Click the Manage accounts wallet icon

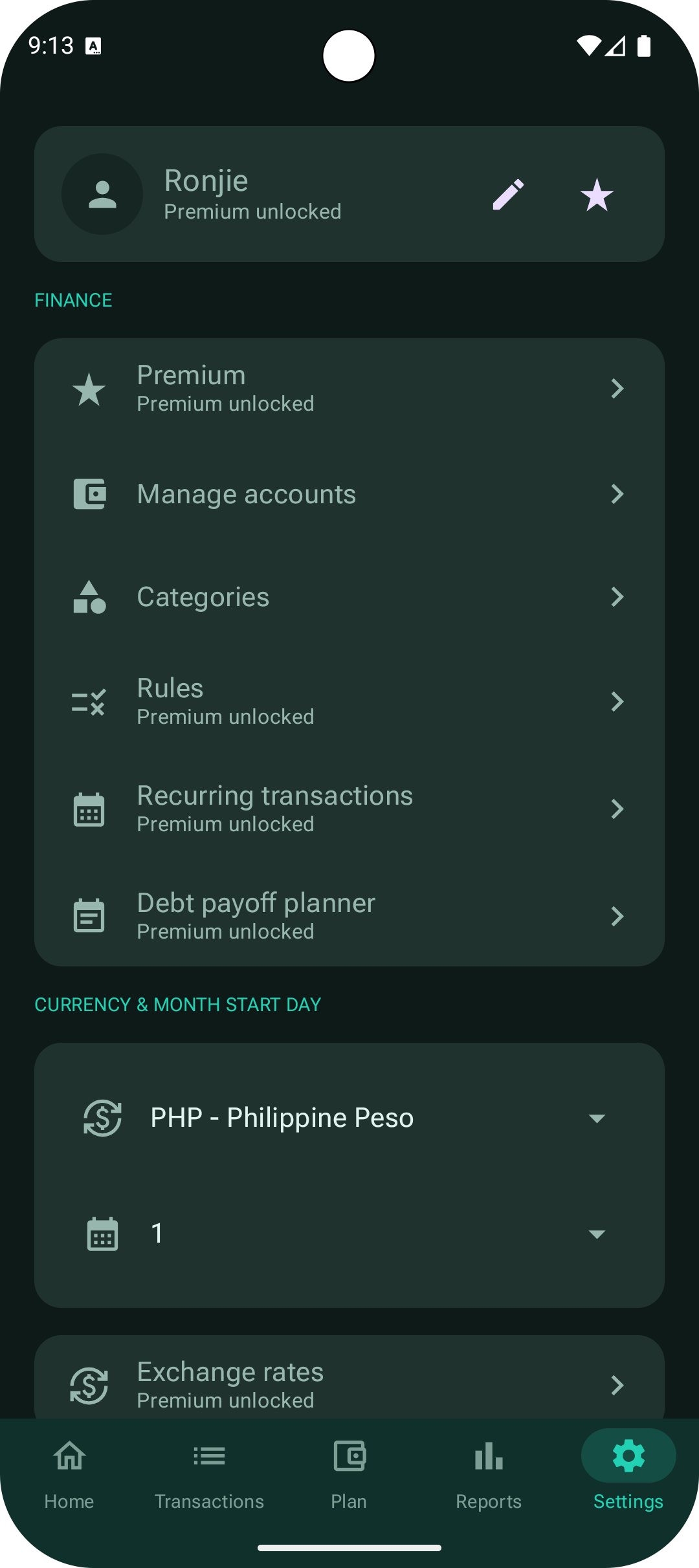tap(89, 494)
